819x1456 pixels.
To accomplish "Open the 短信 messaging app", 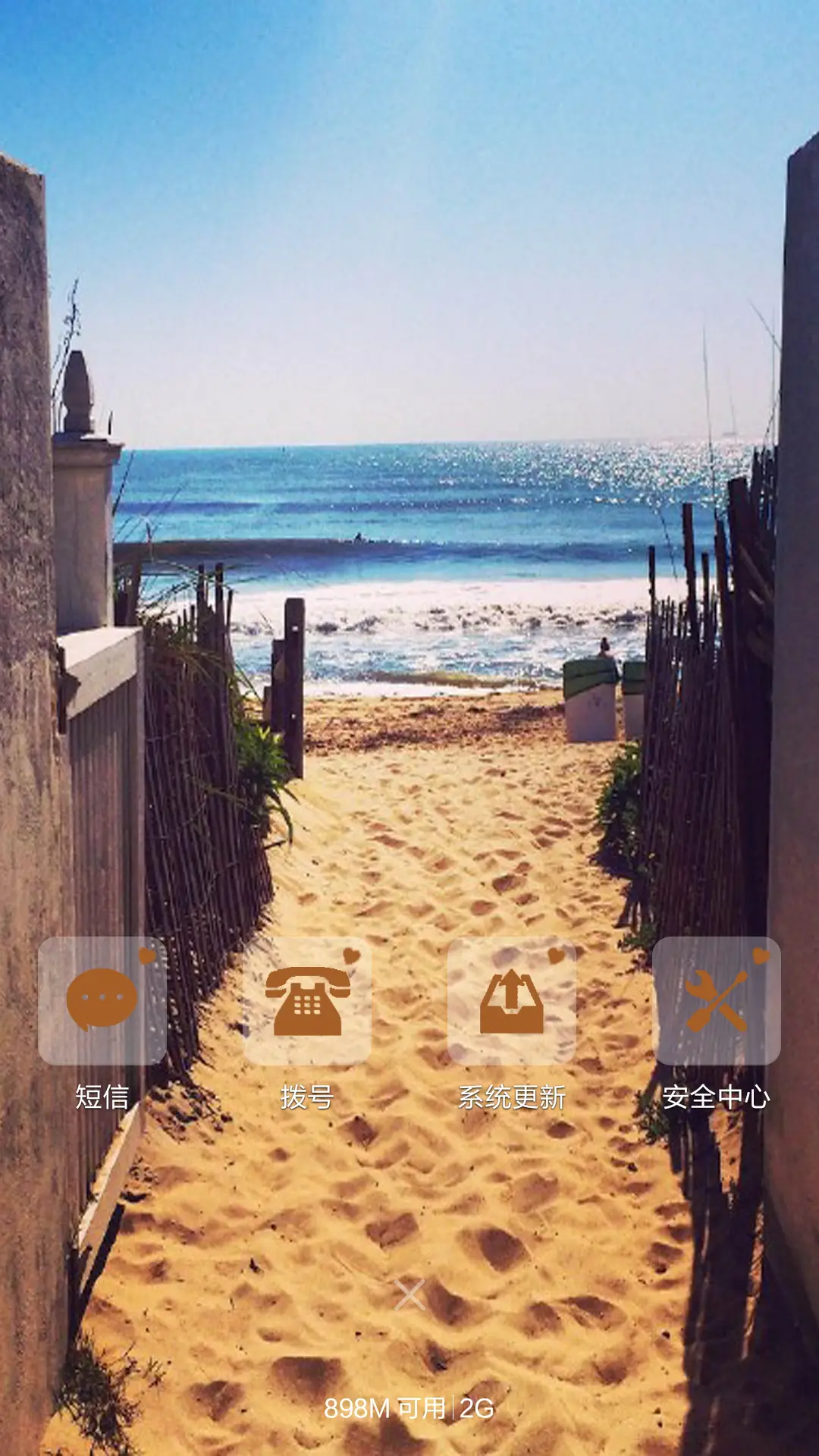I will [x=102, y=1001].
